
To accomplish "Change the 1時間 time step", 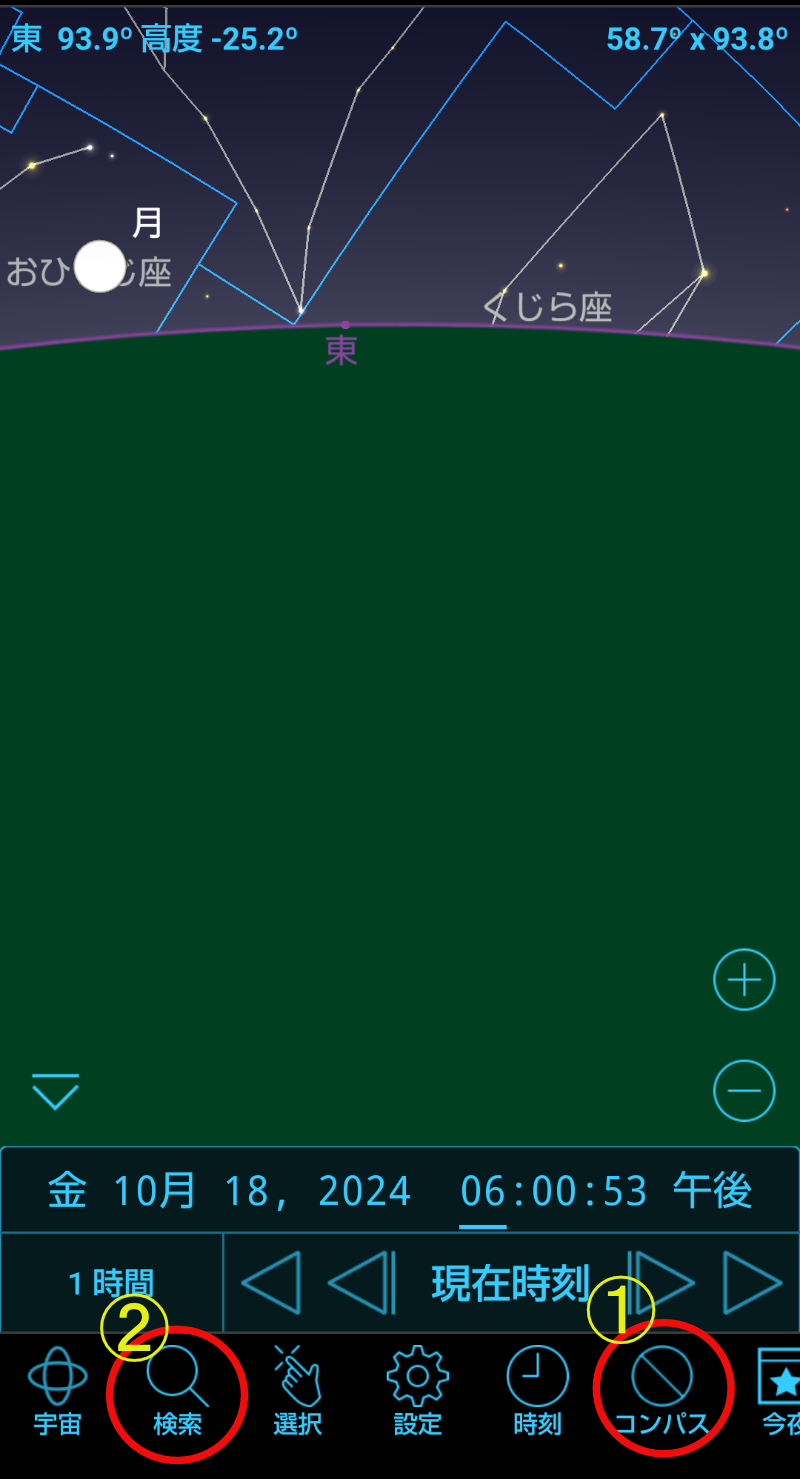I will click(x=111, y=1283).
